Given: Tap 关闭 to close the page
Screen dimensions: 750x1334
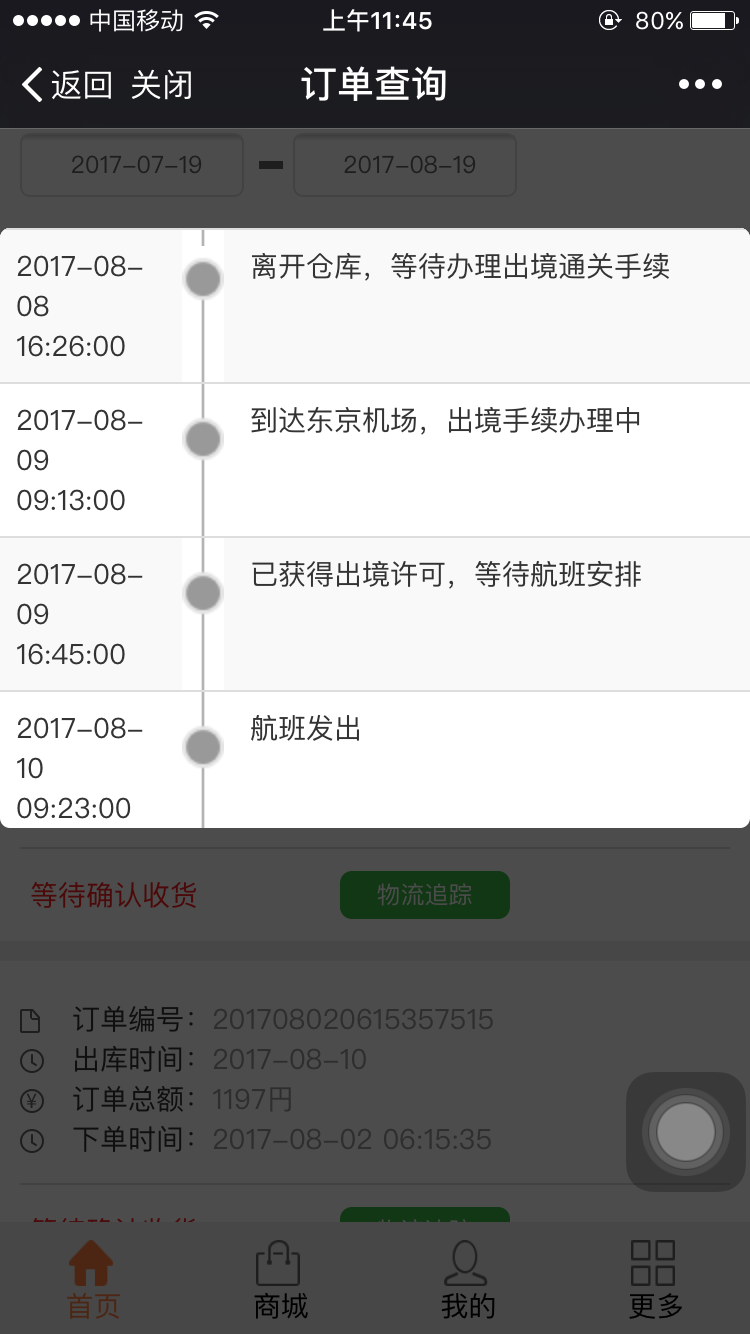Looking at the screenshot, I should point(161,85).
